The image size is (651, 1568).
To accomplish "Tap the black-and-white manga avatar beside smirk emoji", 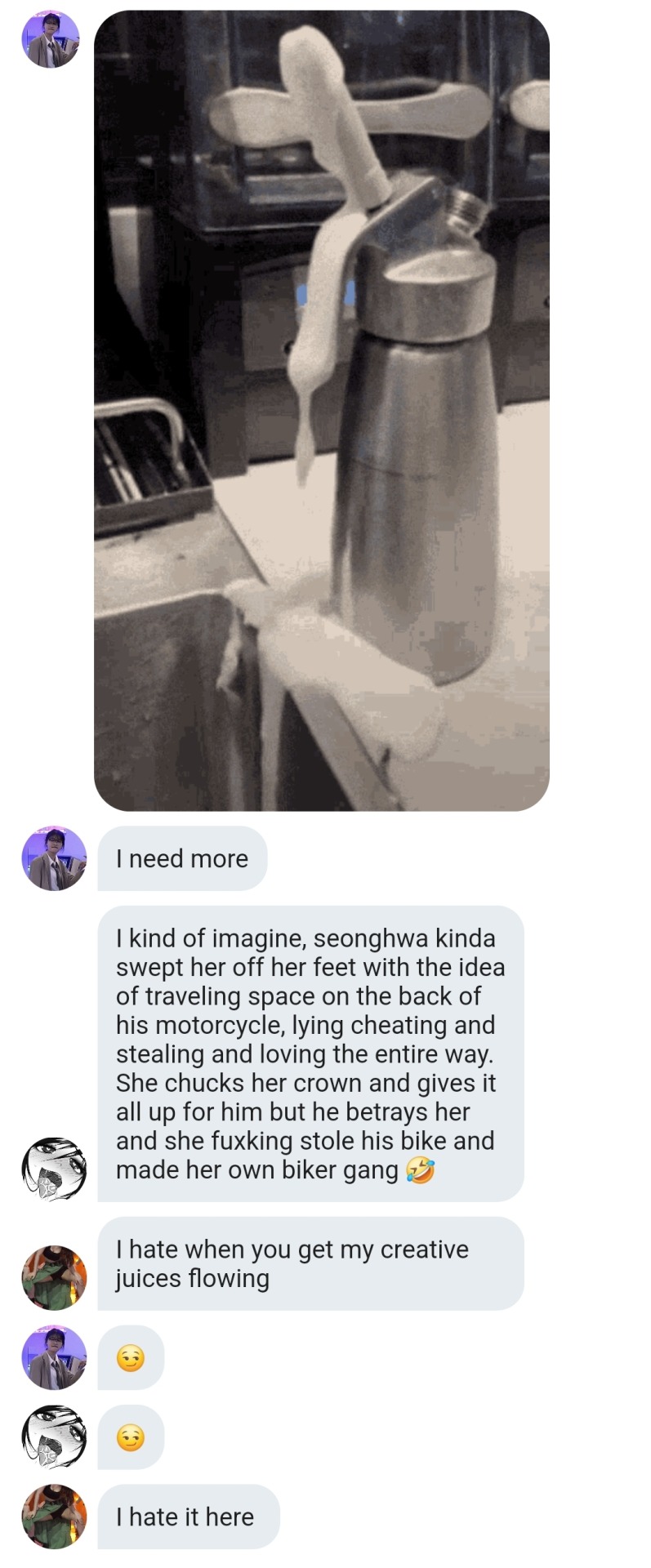I will (x=54, y=1437).
